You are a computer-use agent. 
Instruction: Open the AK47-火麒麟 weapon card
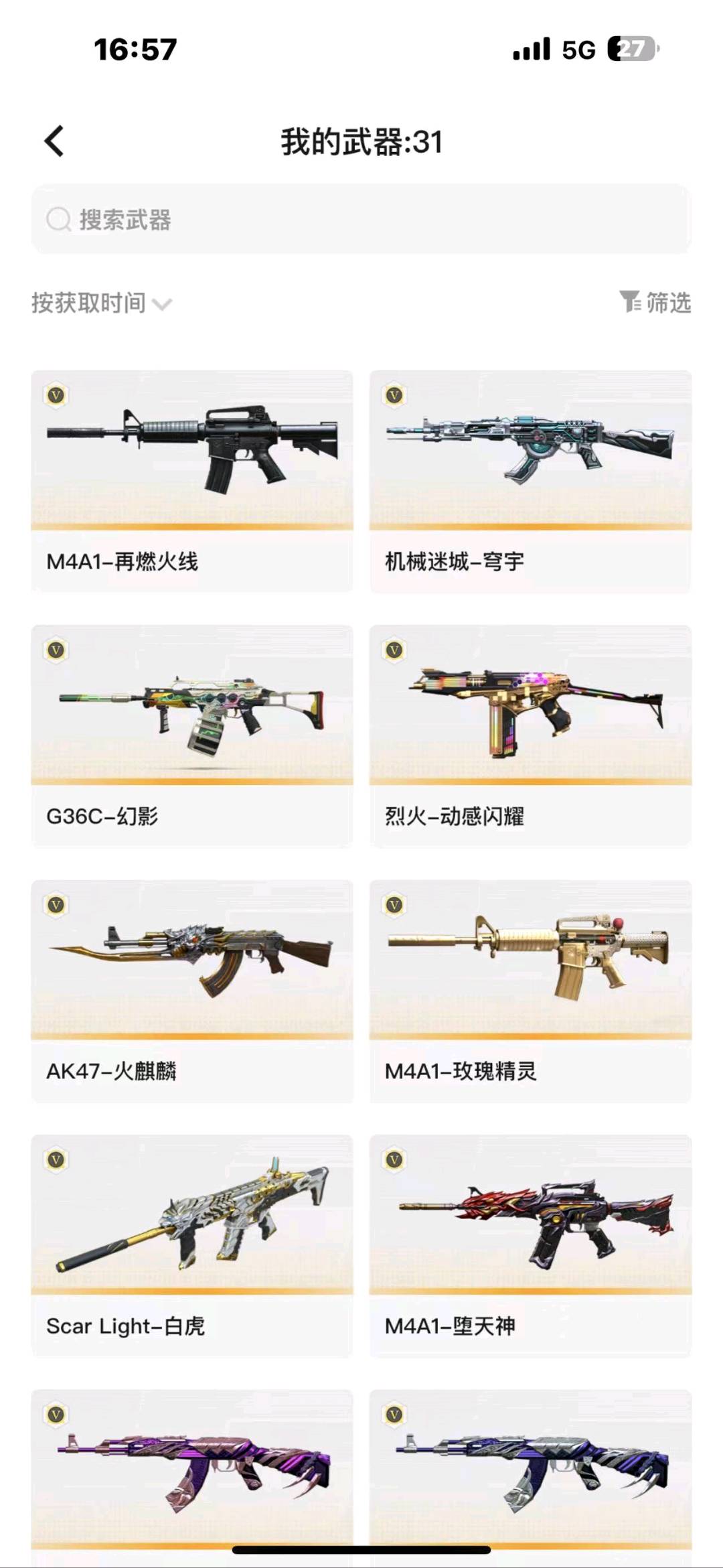pyautogui.click(x=192, y=990)
